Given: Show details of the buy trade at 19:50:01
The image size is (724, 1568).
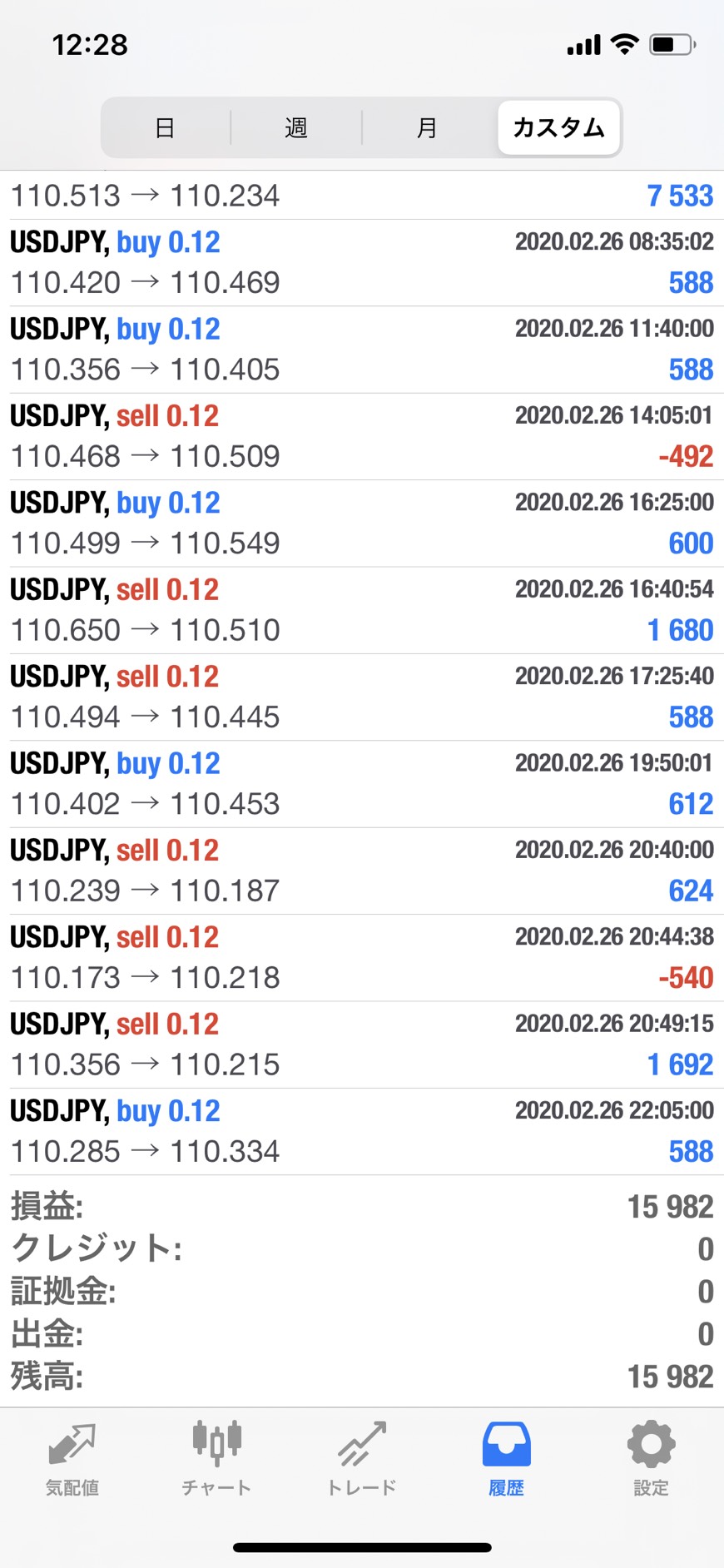Looking at the screenshot, I should click(x=362, y=784).
